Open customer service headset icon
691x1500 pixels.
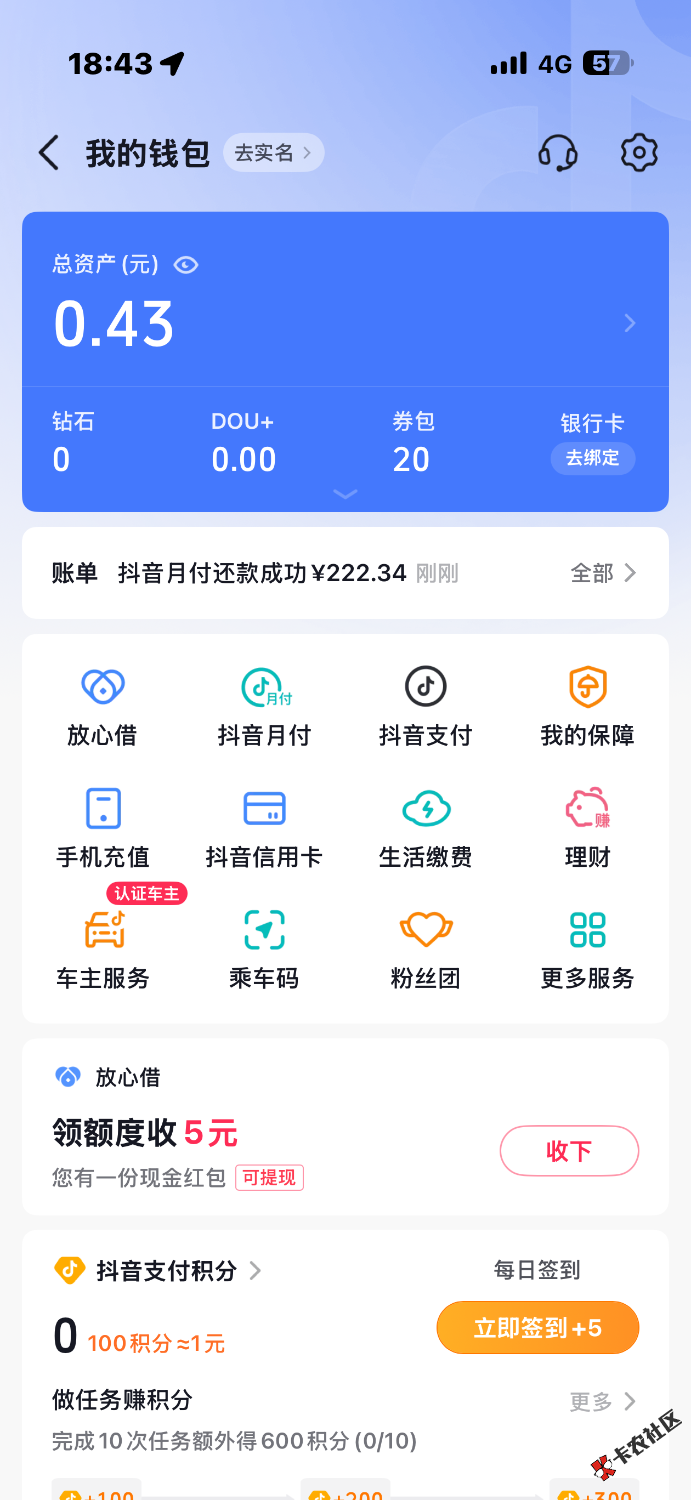point(558,153)
